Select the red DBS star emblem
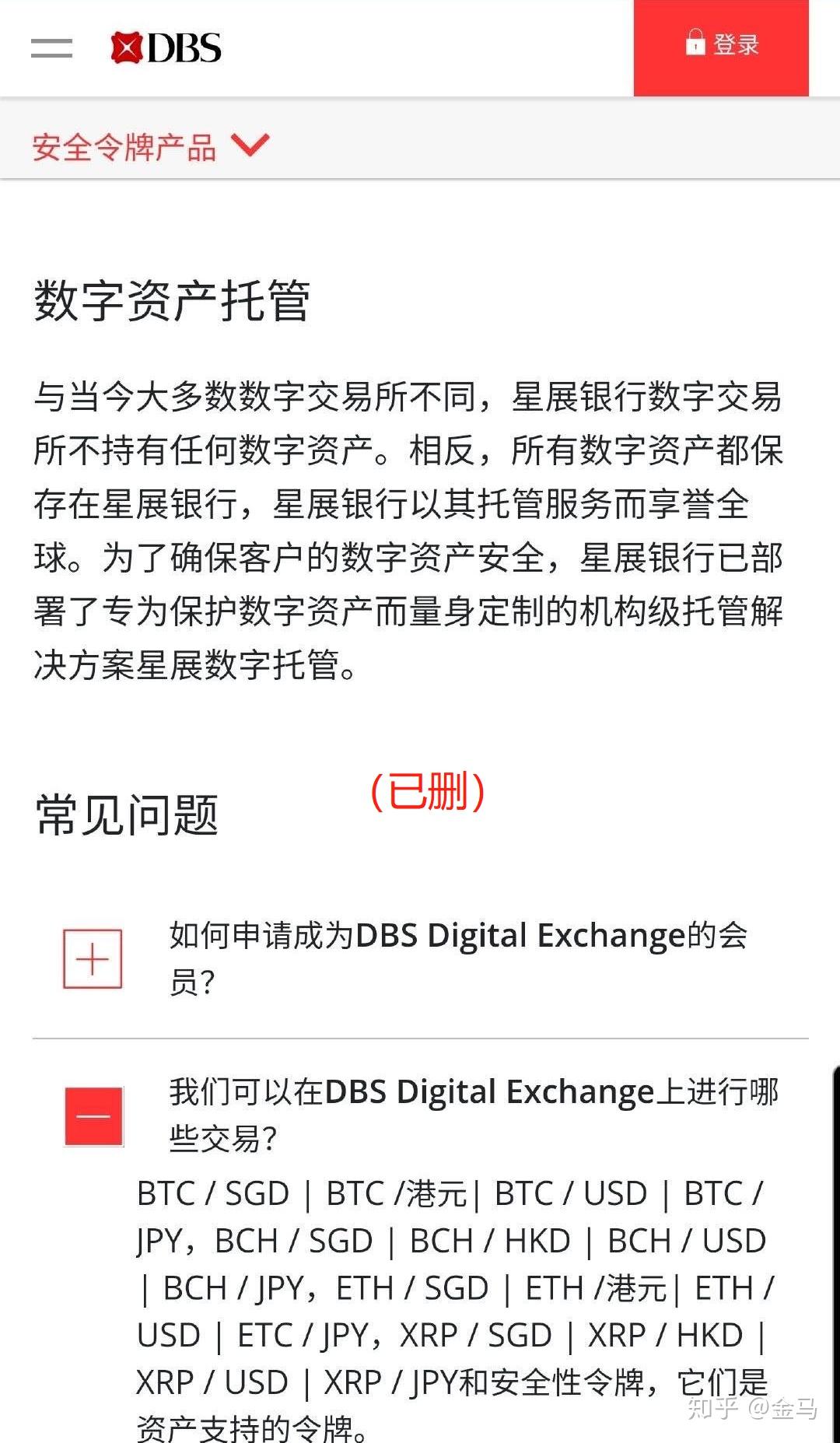Screen dimensions: 840x1443 coord(127,48)
